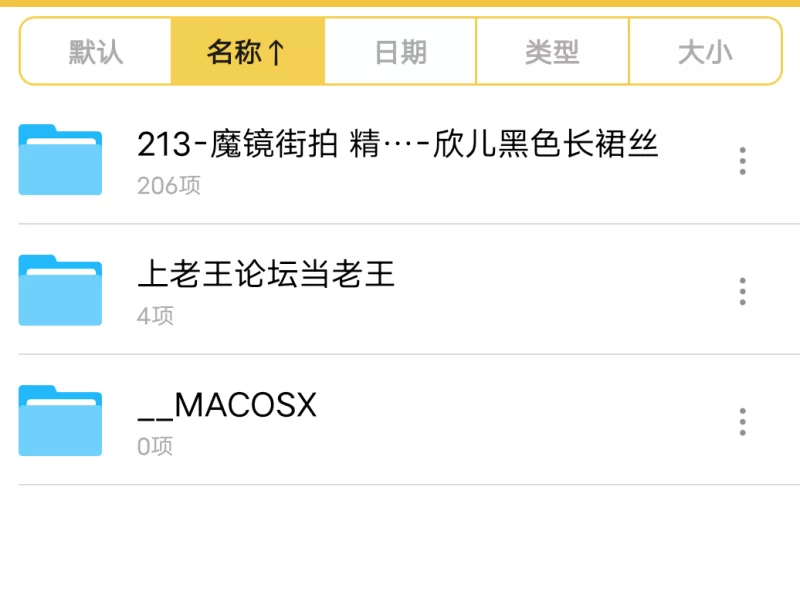The height and width of the screenshot is (592, 800).
Task: Show more options for 上老王论坛当老王 folder
Action: pos(742,291)
